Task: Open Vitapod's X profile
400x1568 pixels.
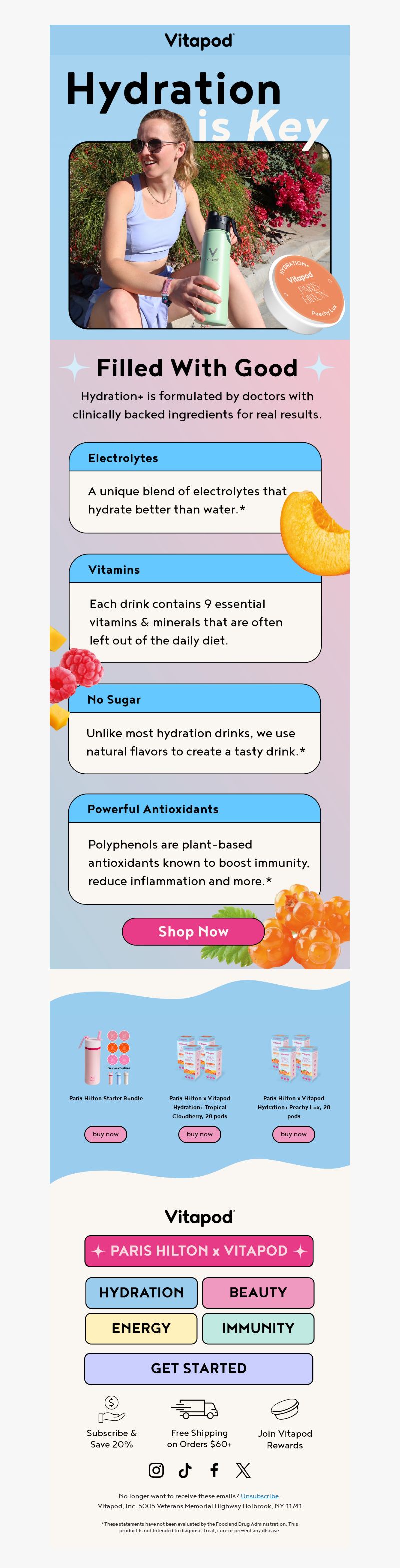Action: coord(243,1470)
